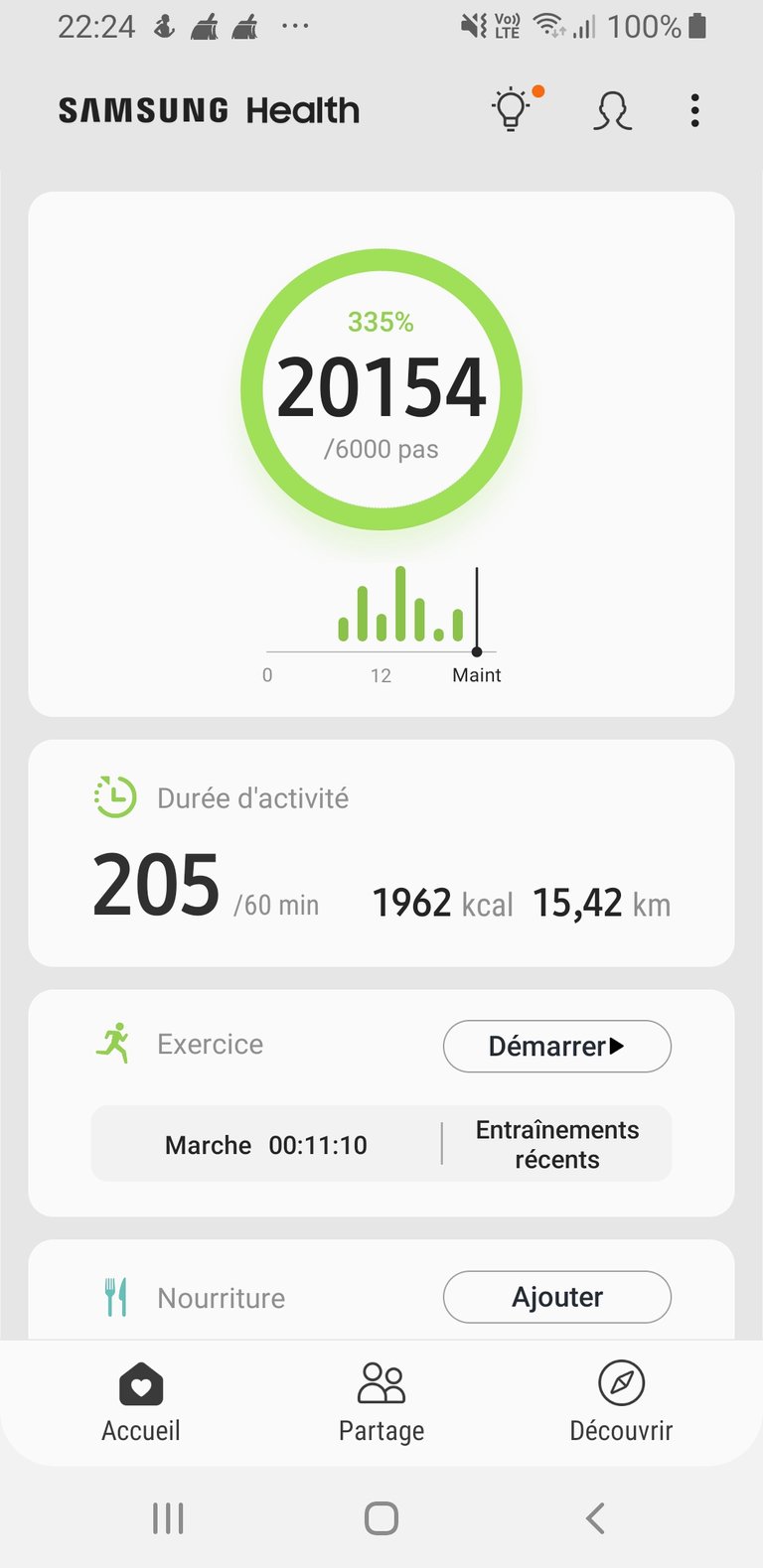
Task: Select the Marche 00:11:10 workout
Action: tap(266, 1145)
